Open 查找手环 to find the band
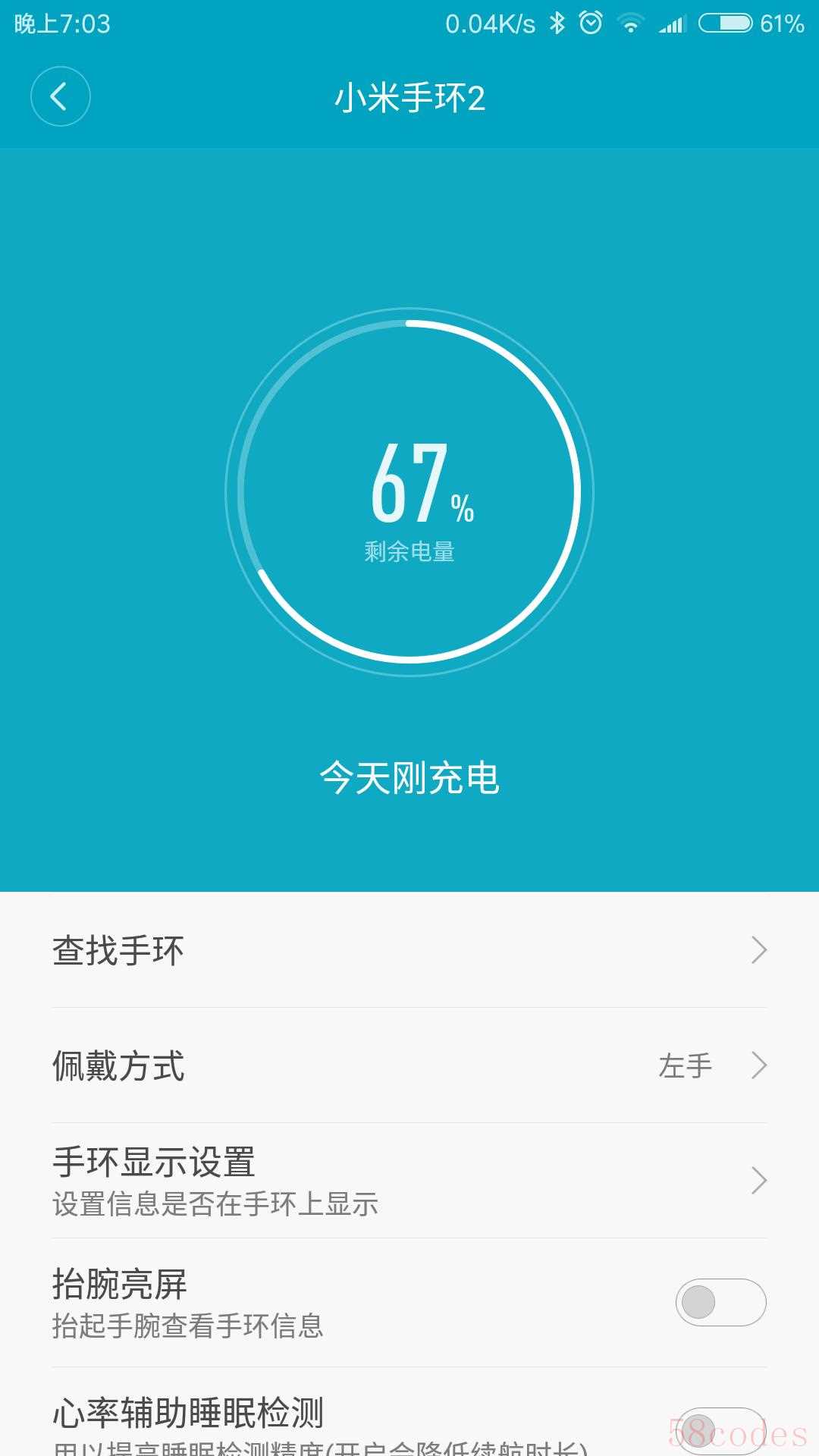 409,950
